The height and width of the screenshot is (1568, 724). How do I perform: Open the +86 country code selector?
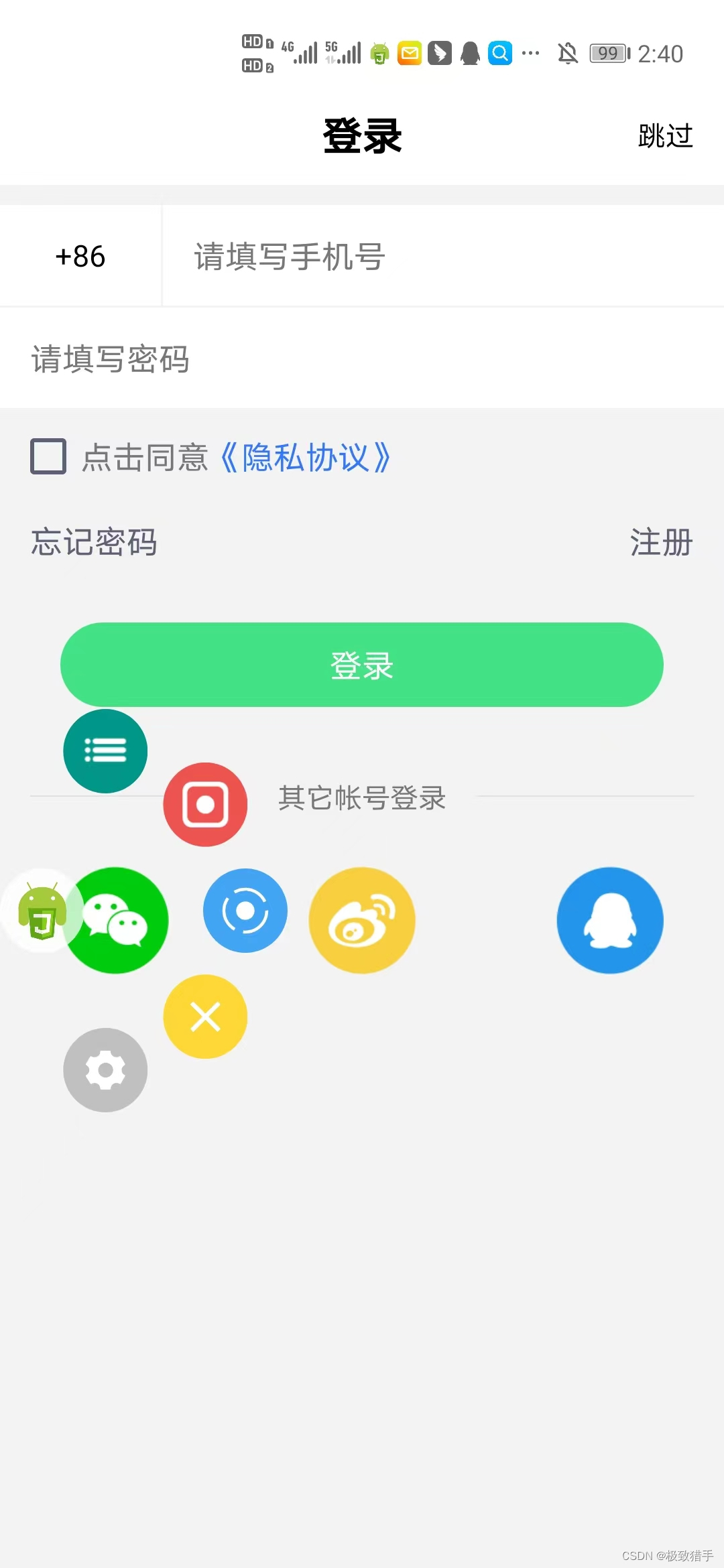(79, 256)
